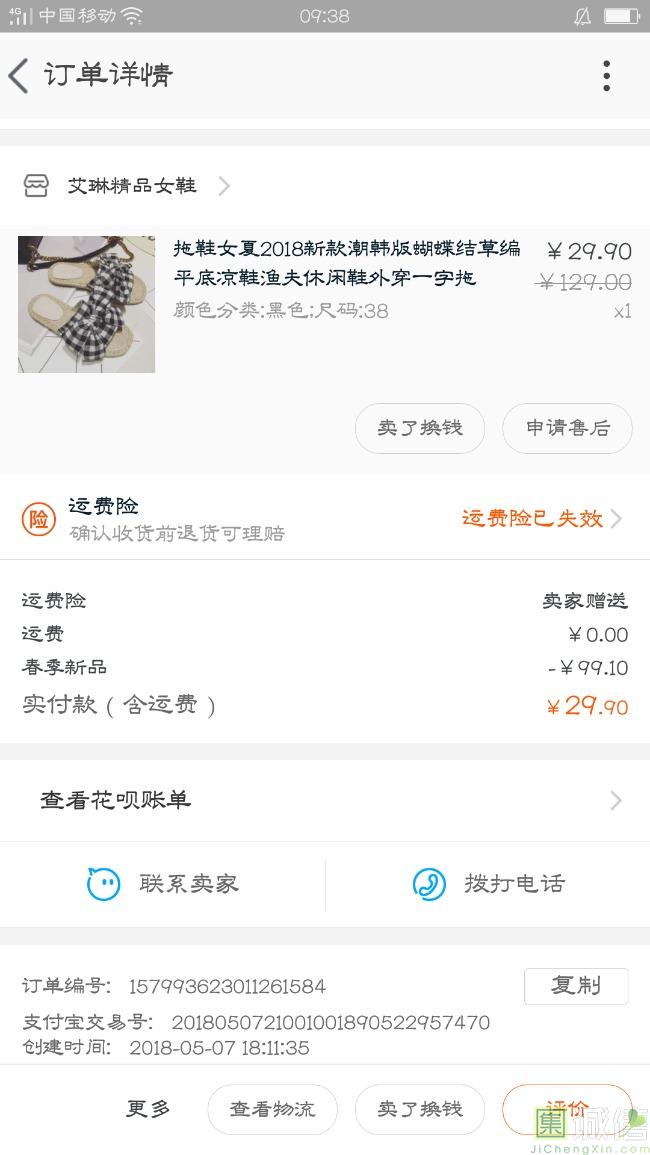The height and width of the screenshot is (1155, 650).
Task: Open the 艾琳精品女鞋 store page
Action: [x=131, y=186]
